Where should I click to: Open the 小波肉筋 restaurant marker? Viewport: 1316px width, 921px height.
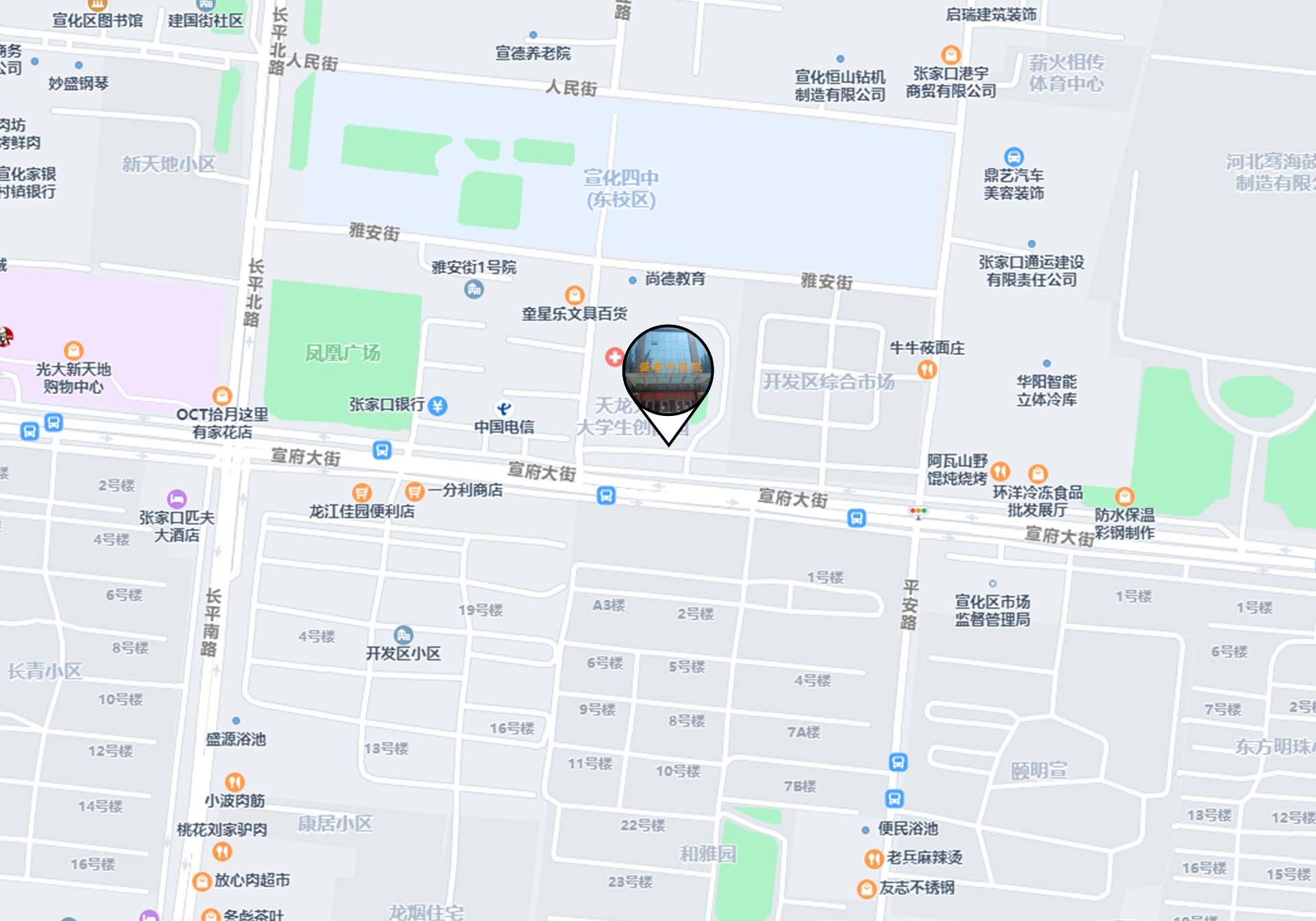[x=234, y=782]
